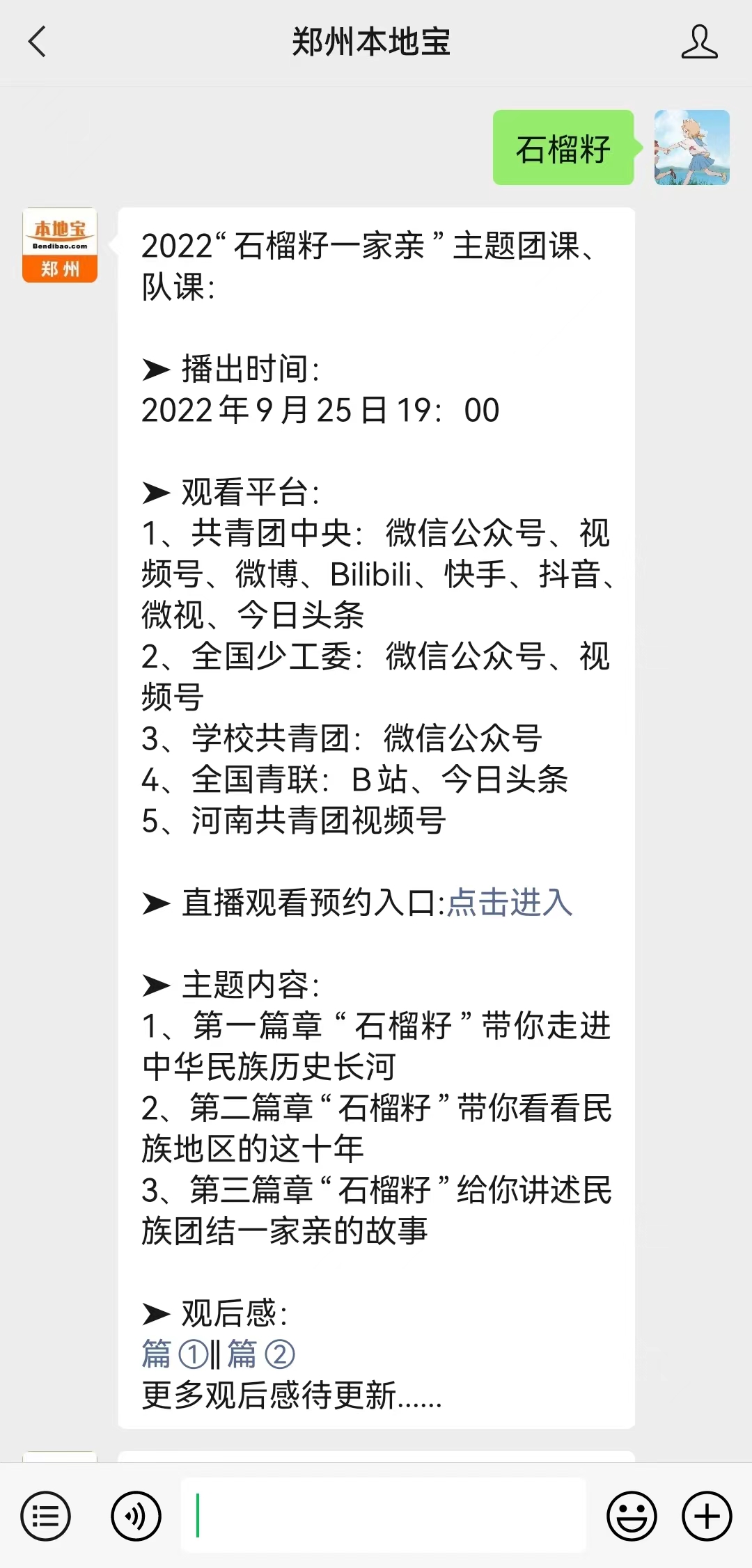Open the 篇① review link
Viewport: 752px width, 1568px height.
174,1354
